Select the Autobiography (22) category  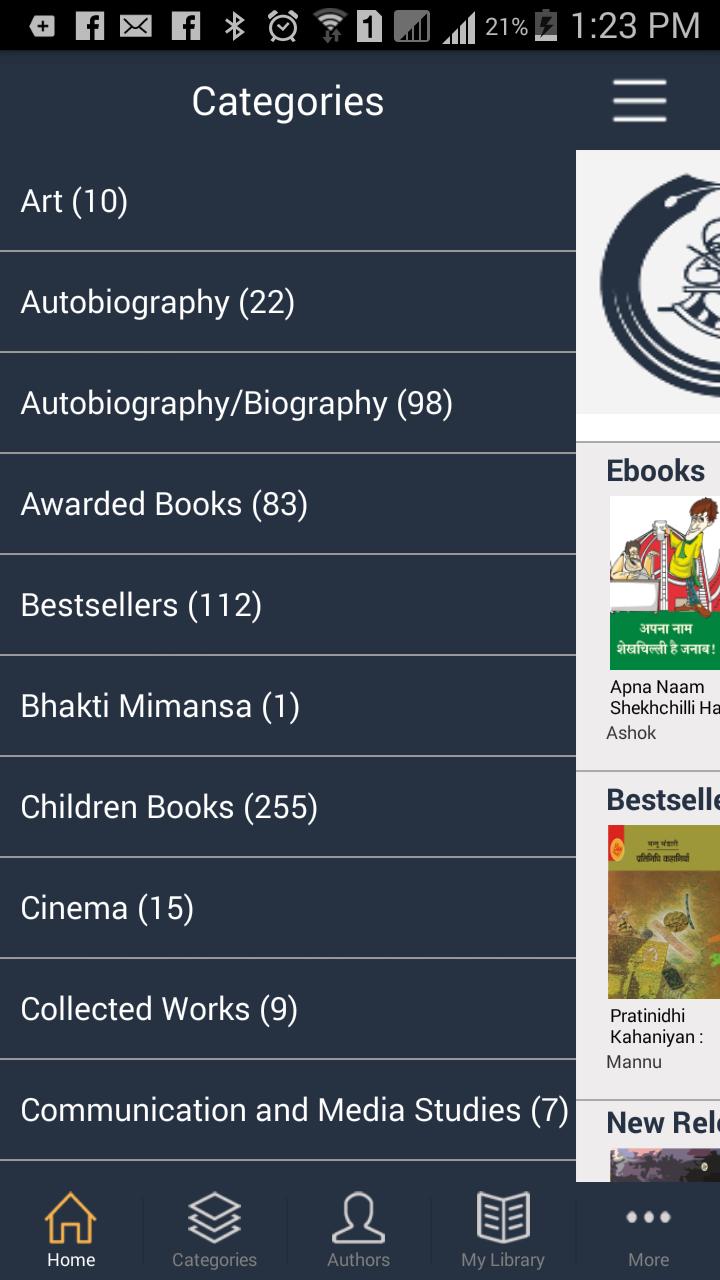[287, 302]
